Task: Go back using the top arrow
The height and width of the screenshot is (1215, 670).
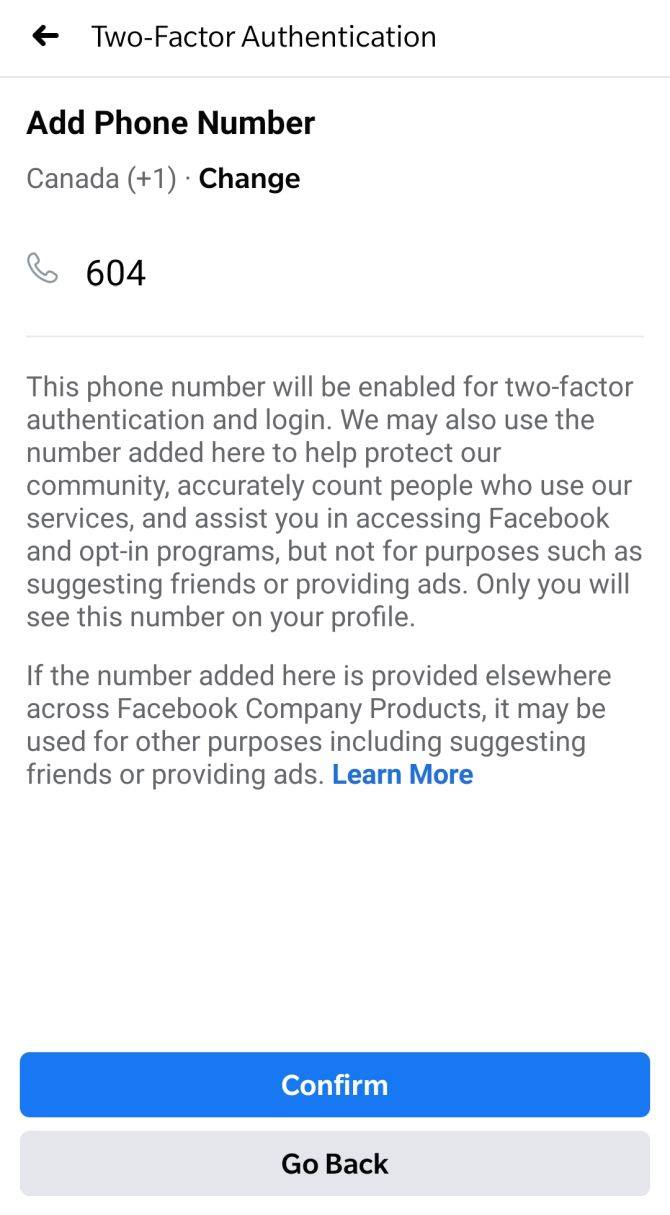Action: (46, 37)
